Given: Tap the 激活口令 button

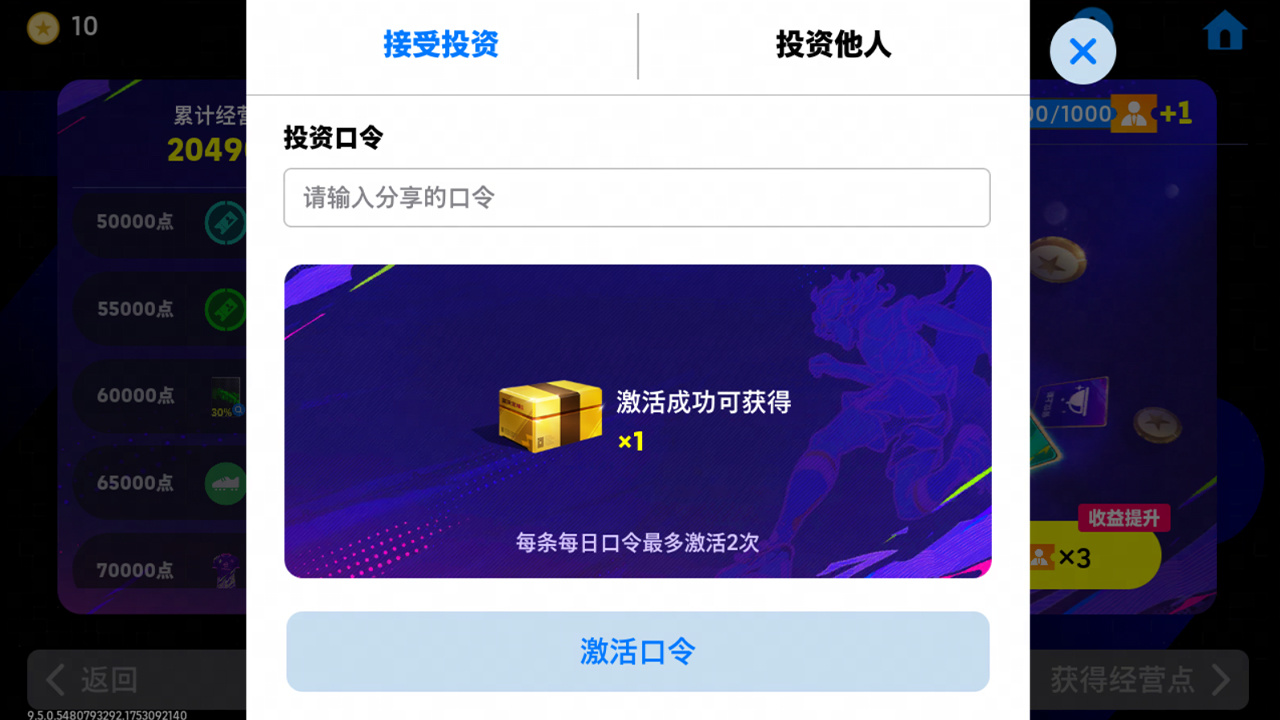Looking at the screenshot, I should 637,652.
